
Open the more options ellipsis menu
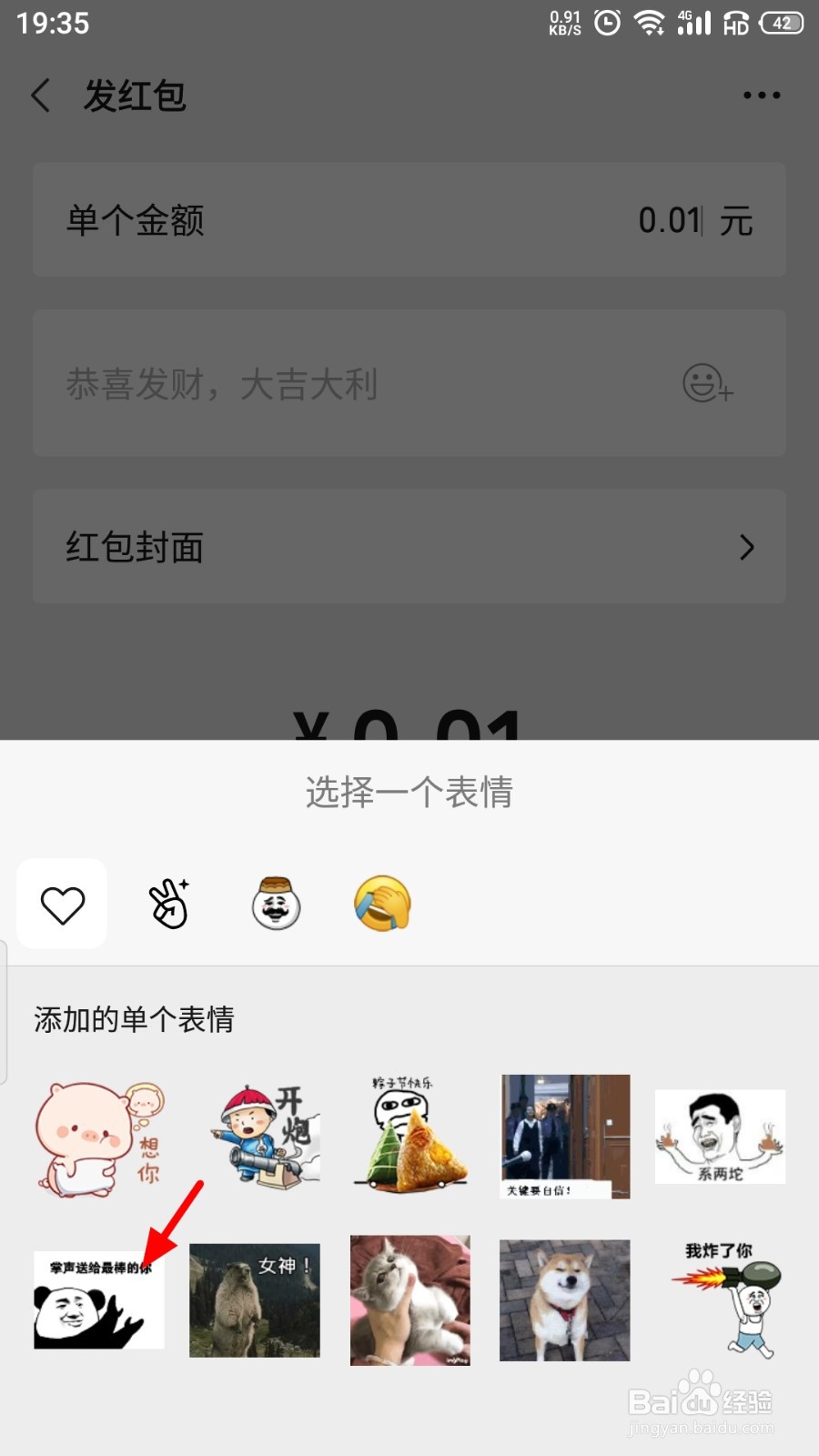(761, 95)
